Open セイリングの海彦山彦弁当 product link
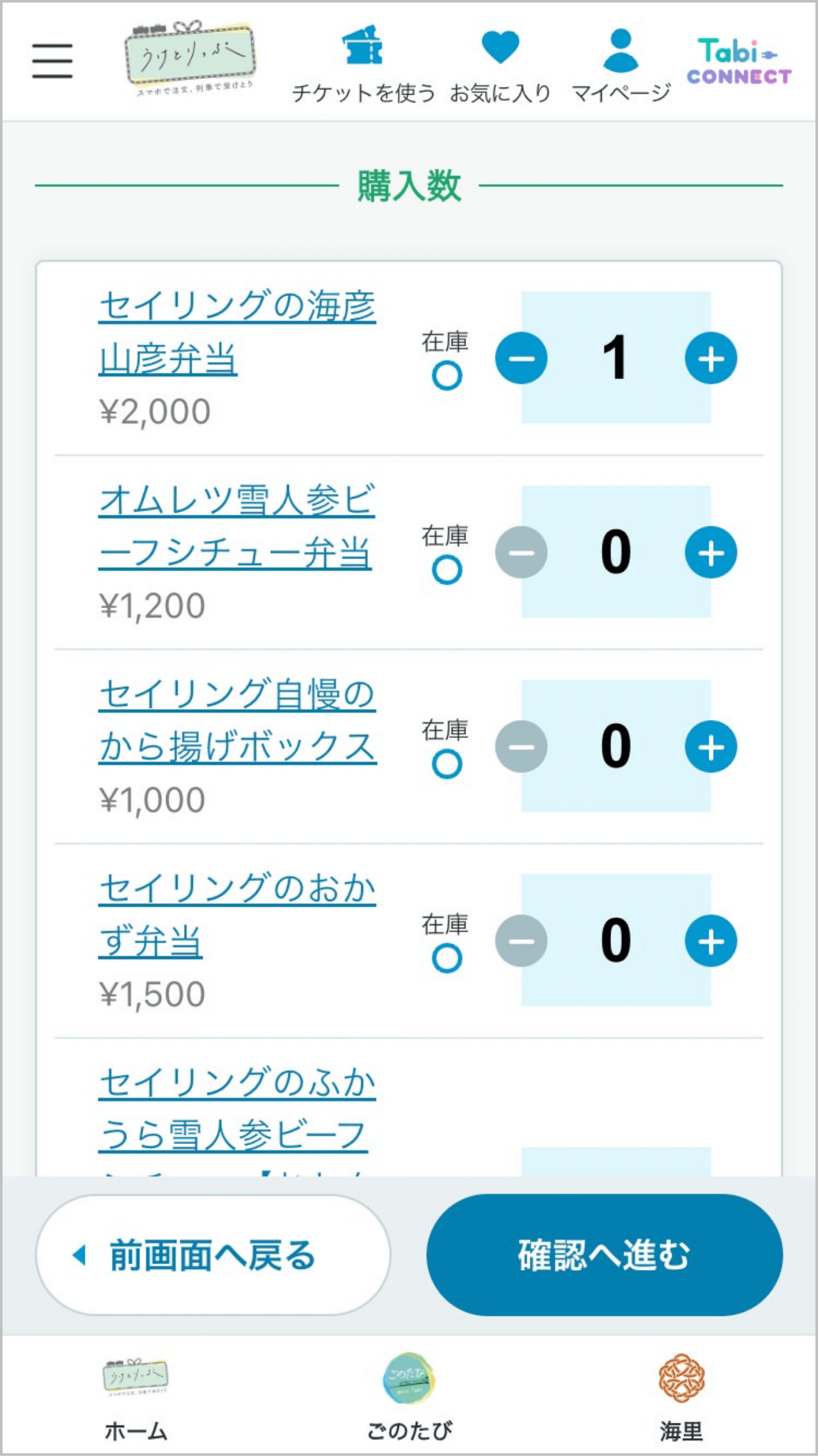 coord(237,332)
